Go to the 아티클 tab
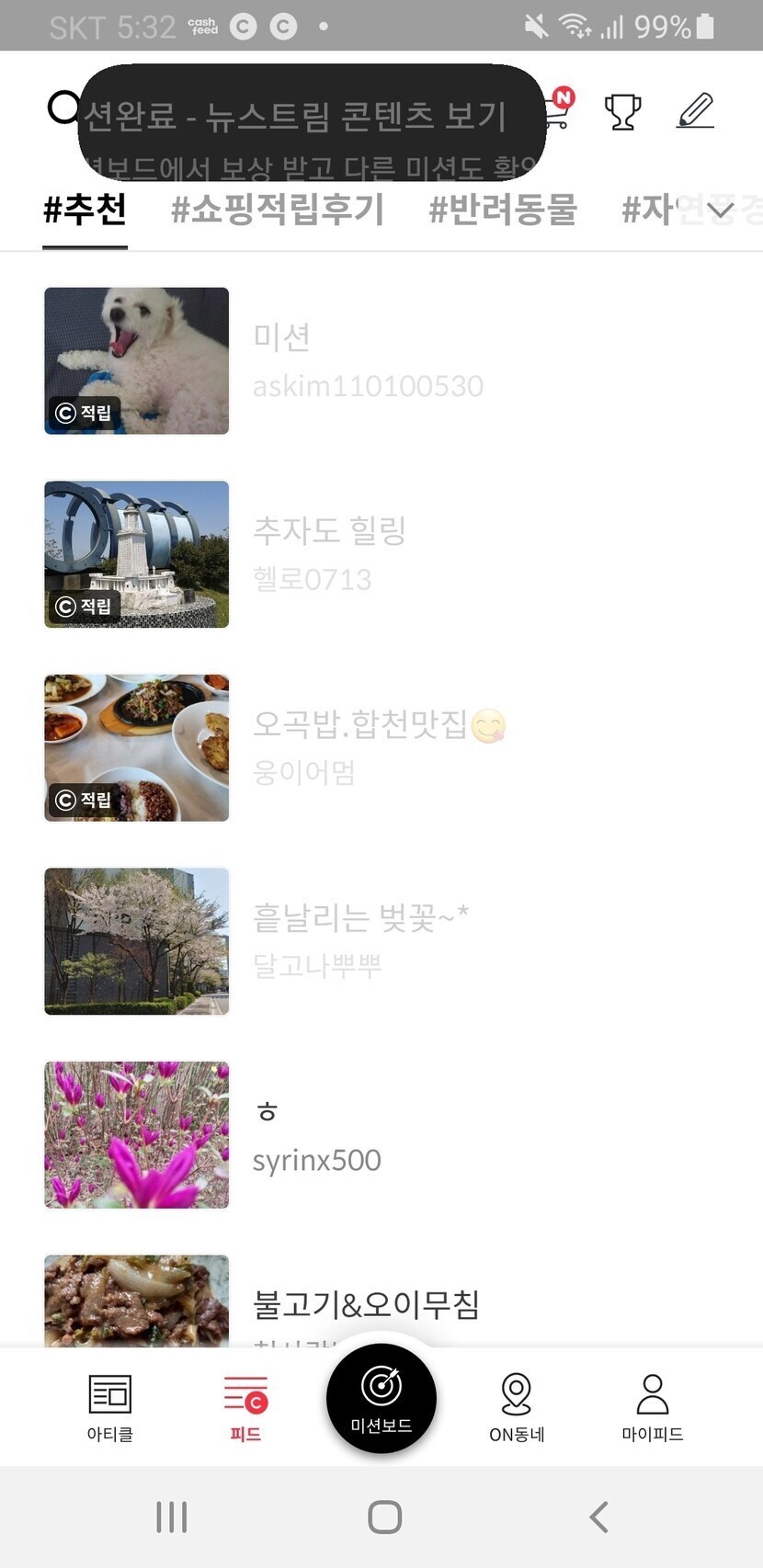Screen dimensions: 763x1568 (110, 1406)
